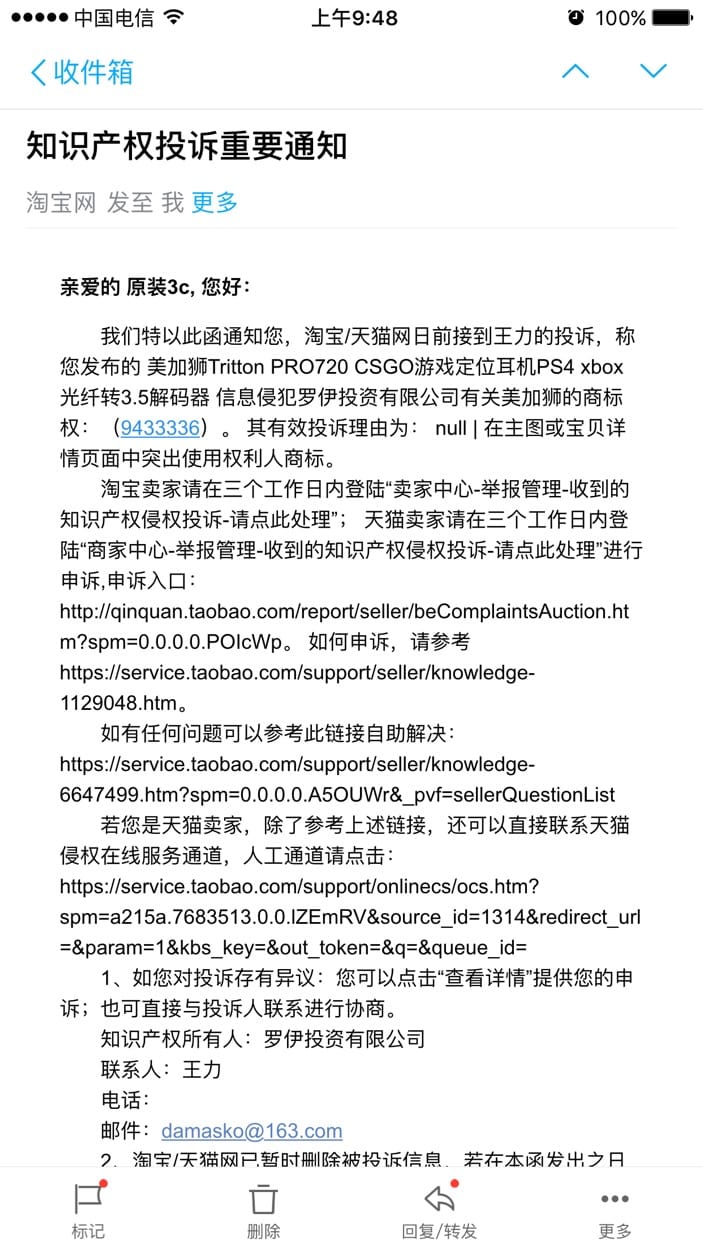The height and width of the screenshot is (1250, 703).
Task: Open the next email with down arrow
Action: [x=653, y=71]
